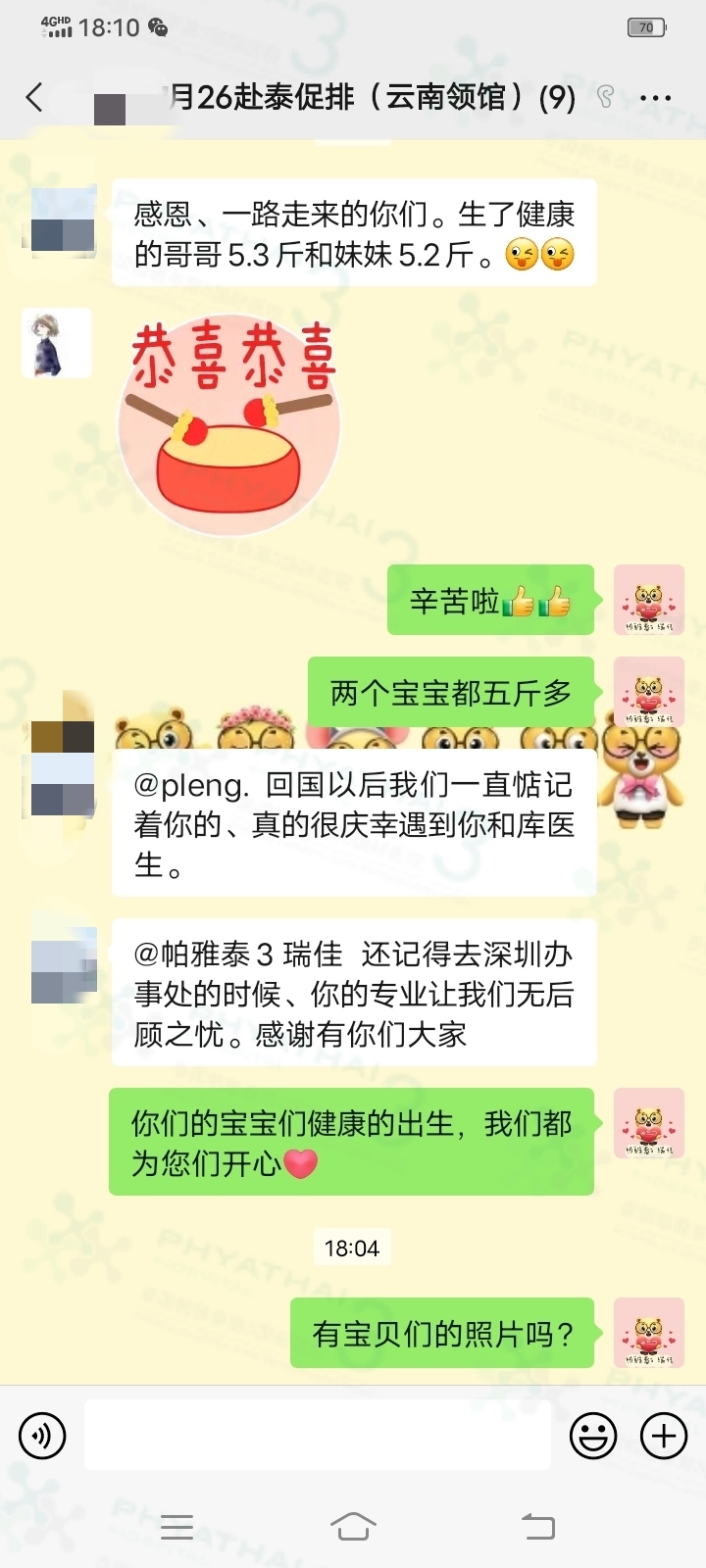This screenshot has width=706, height=1568.
Task: Go back from the group chat
Action: 35,97
